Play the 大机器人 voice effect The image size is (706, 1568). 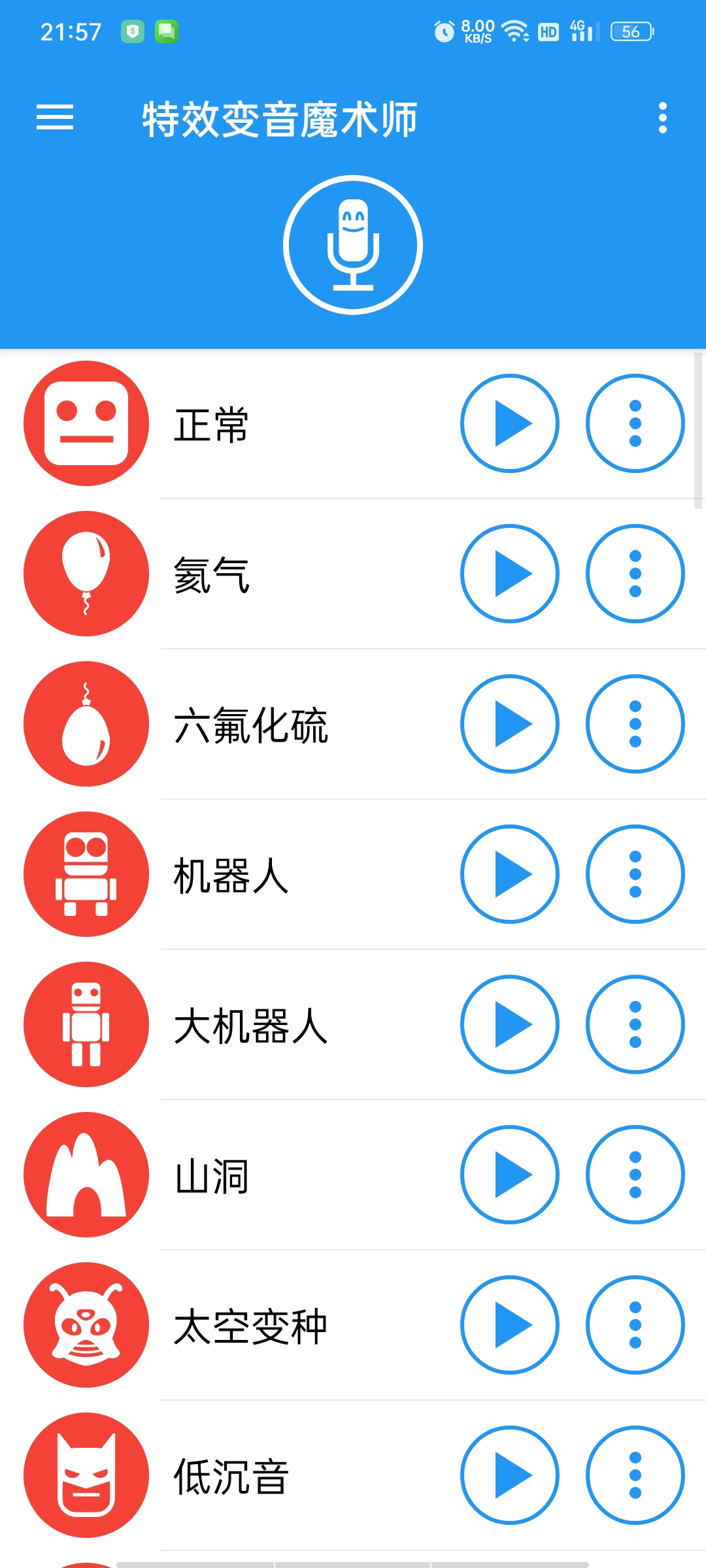coord(510,1024)
